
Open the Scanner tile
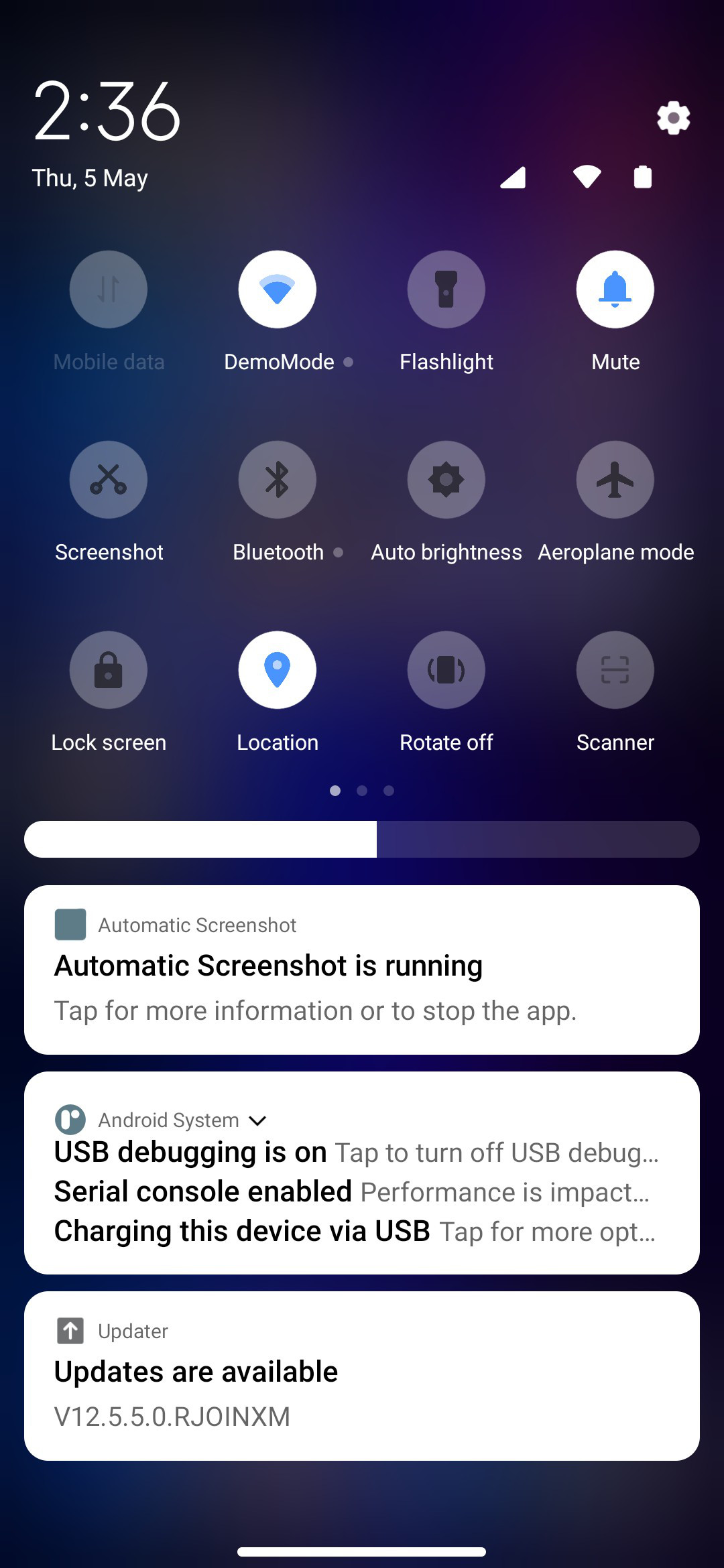point(615,670)
